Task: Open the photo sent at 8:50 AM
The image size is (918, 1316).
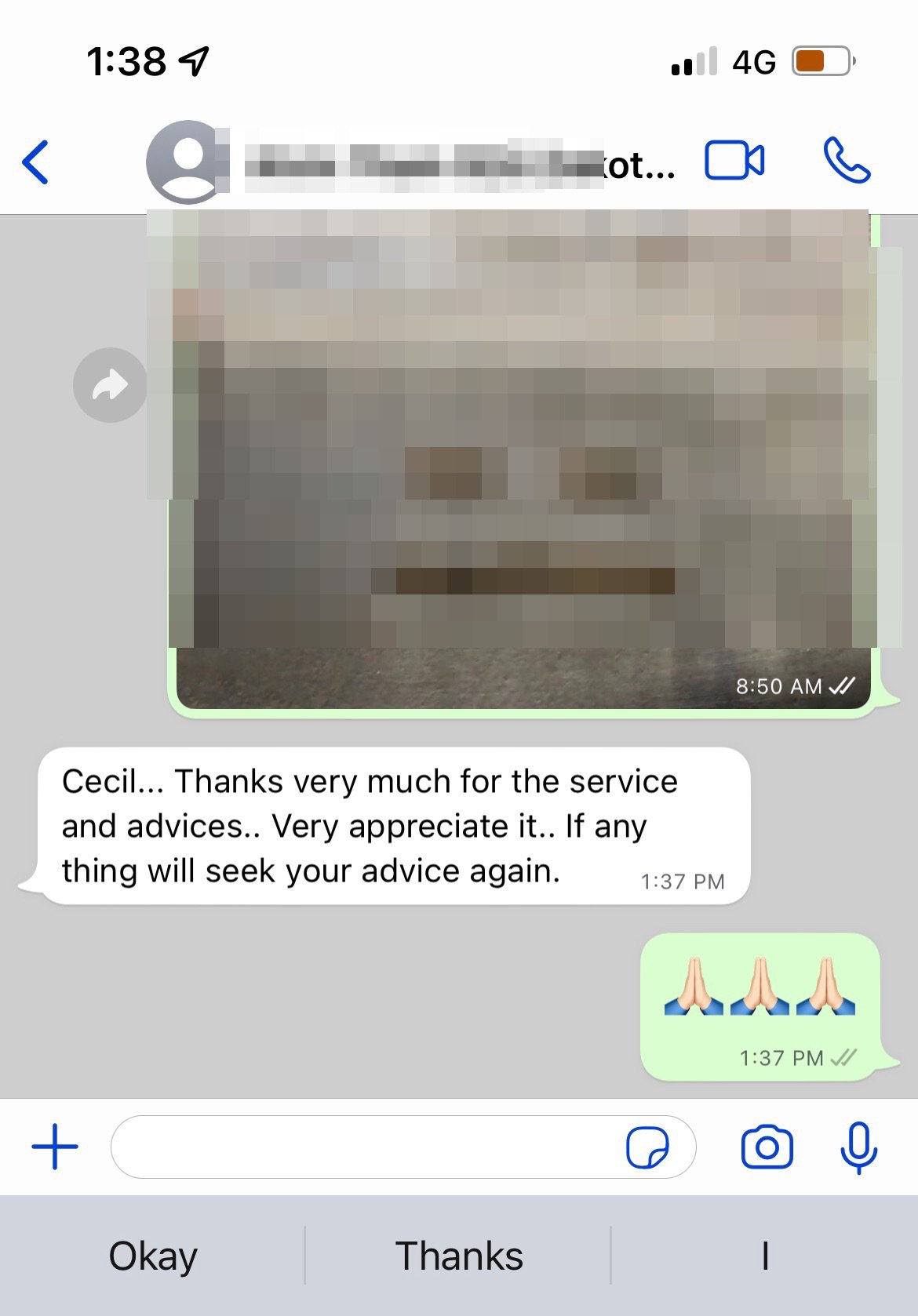Action: [x=522, y=463]
